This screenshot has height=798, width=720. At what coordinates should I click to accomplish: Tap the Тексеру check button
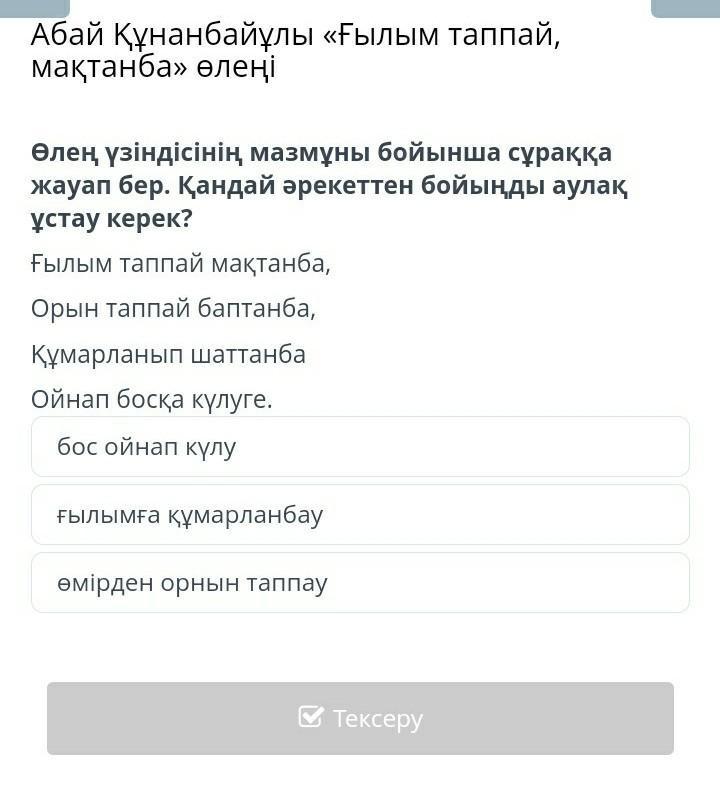coord(360,718)
